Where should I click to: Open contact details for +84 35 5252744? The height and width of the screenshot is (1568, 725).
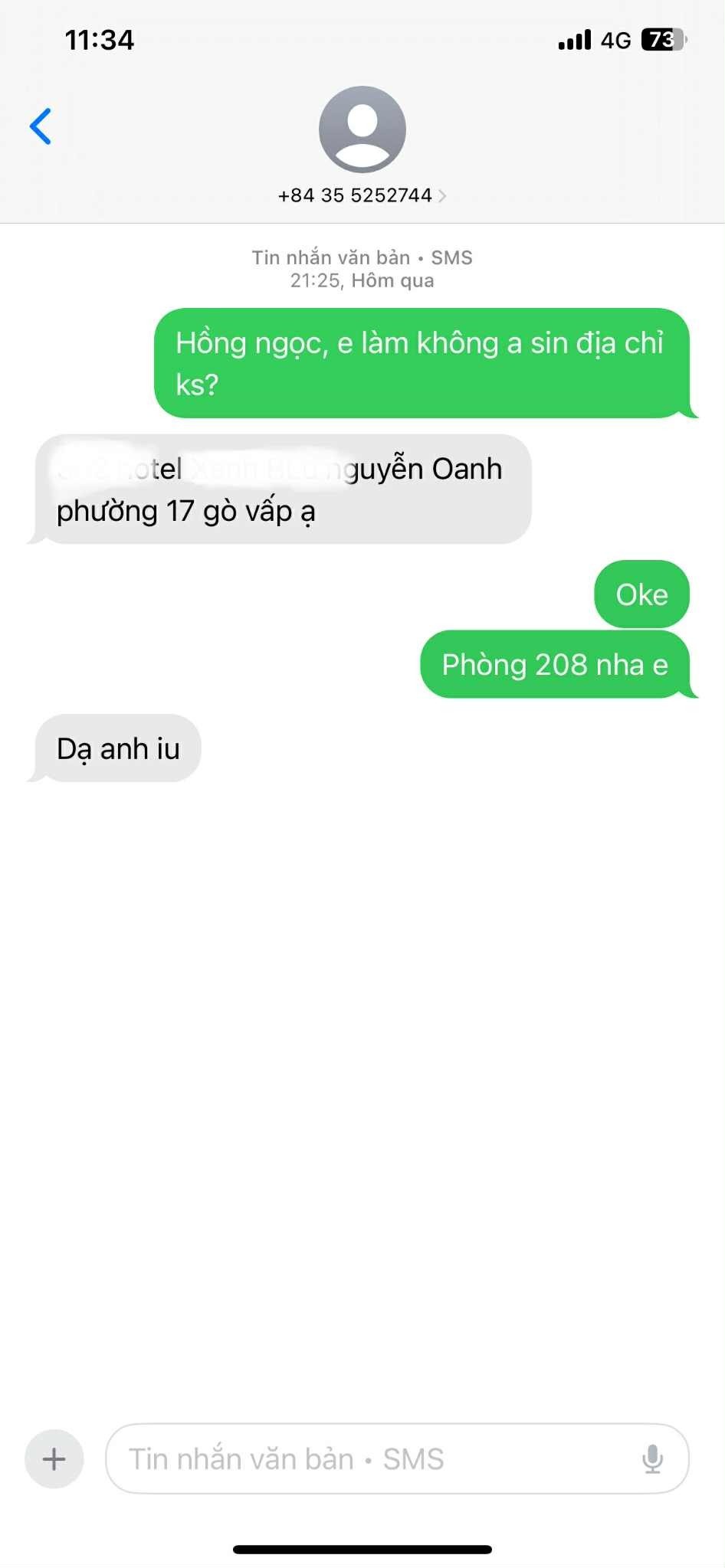click(x=362, y=195)
